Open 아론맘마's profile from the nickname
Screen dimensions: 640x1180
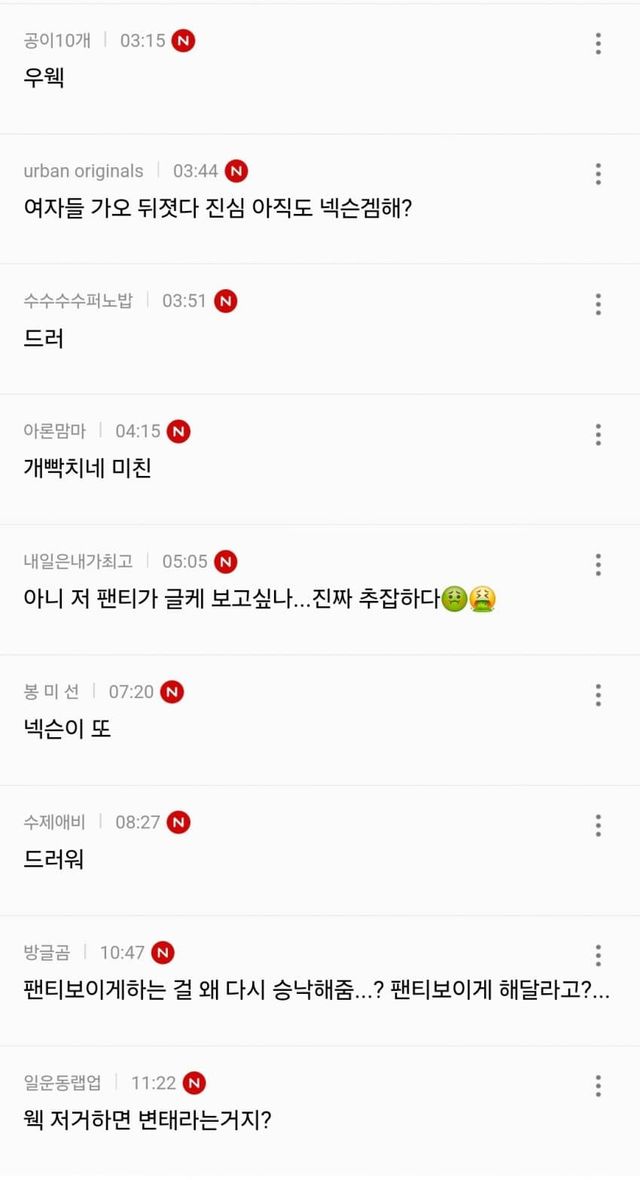(55, 431)
